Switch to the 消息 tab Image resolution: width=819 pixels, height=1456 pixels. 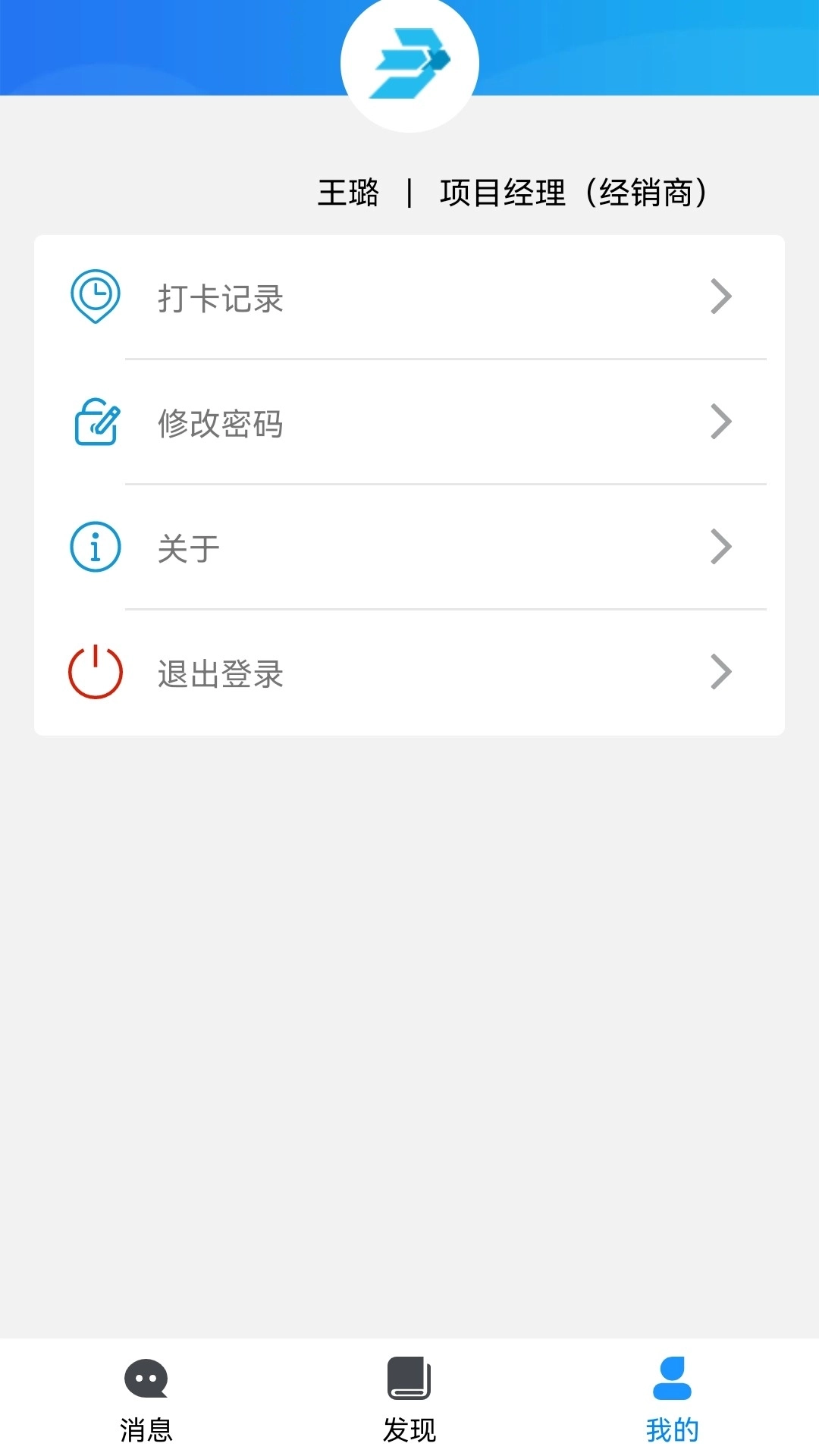pyautogui.click(x=146, y=1423)
